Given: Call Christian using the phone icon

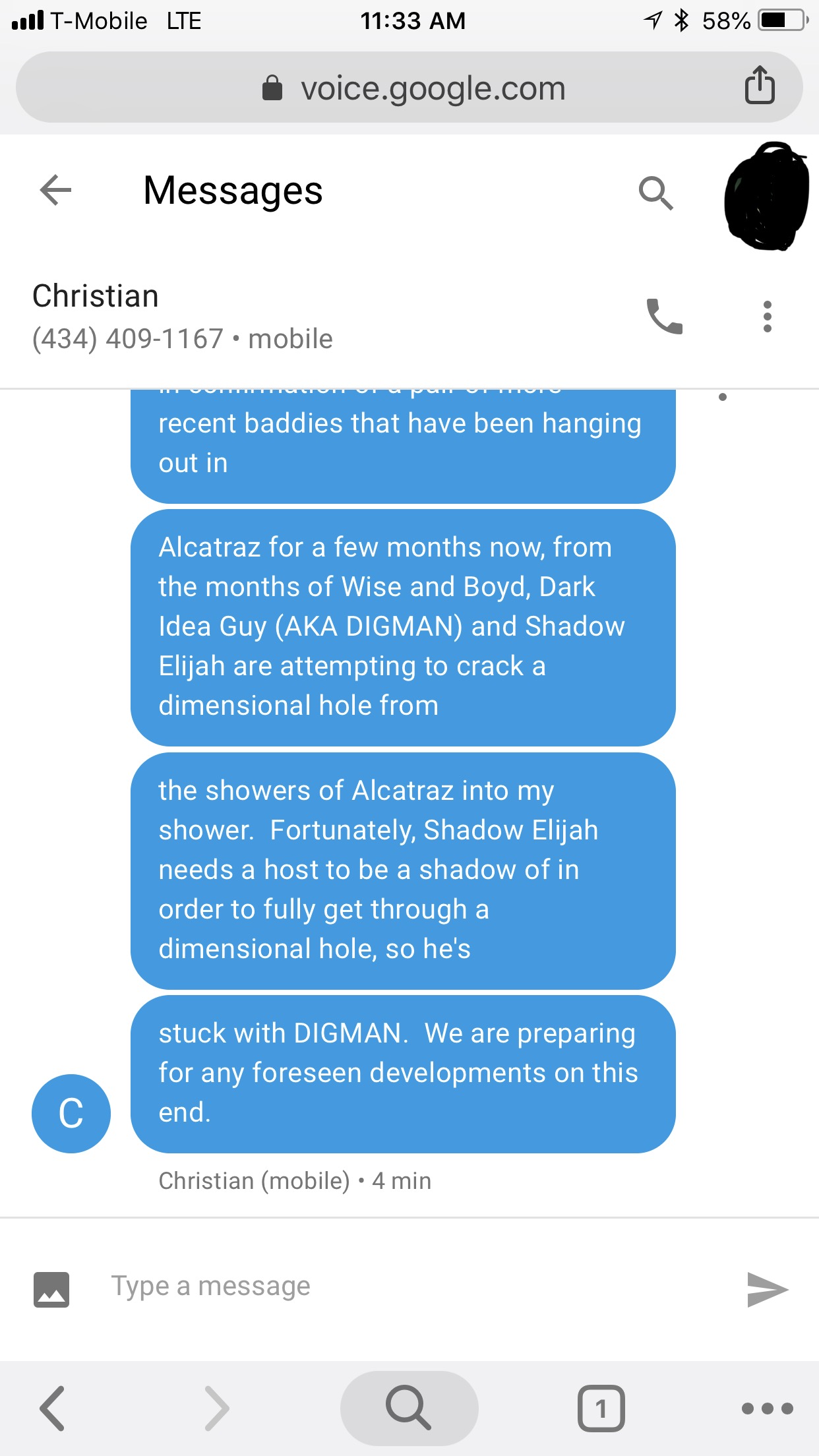Looking at the screenshot, I should 664,317.
